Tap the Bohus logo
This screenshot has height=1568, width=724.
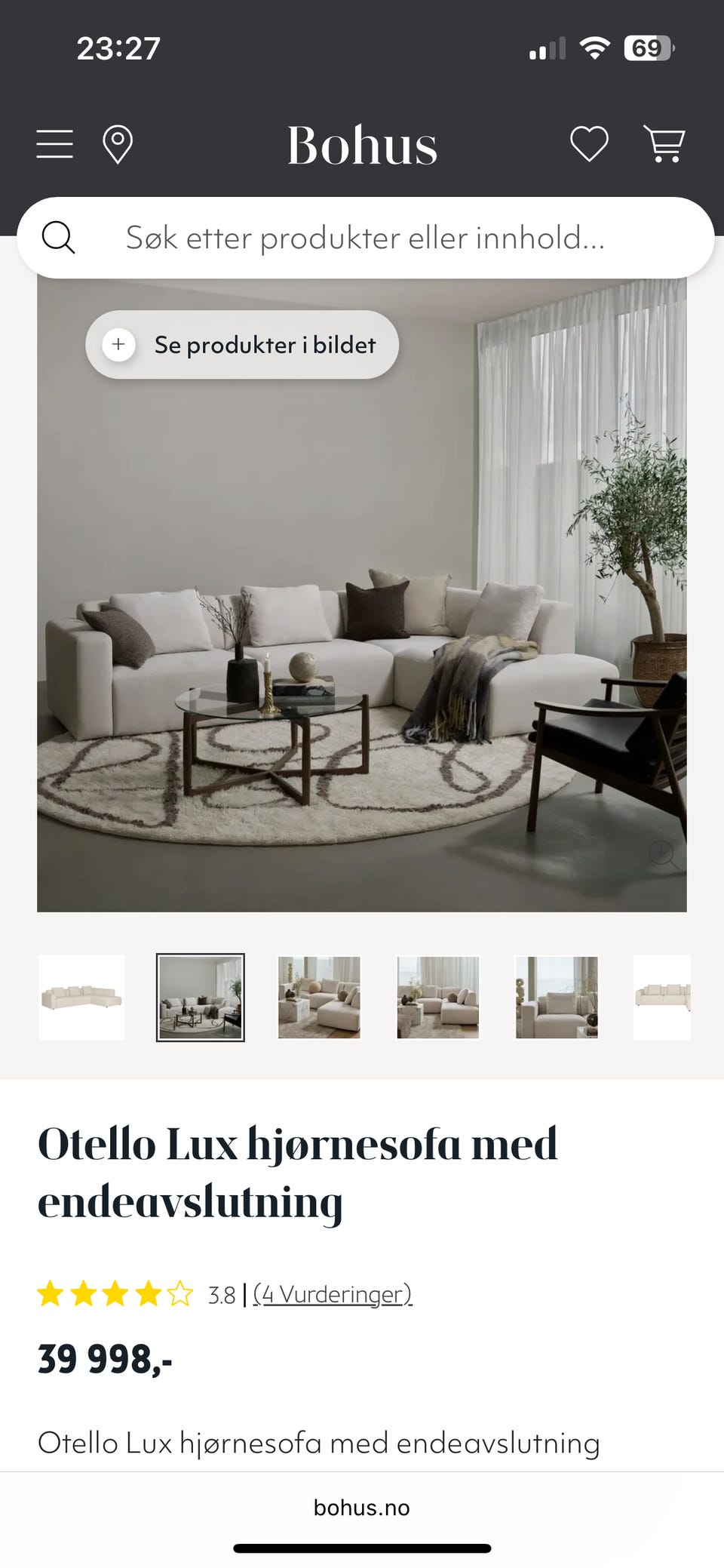click(361, 145)
